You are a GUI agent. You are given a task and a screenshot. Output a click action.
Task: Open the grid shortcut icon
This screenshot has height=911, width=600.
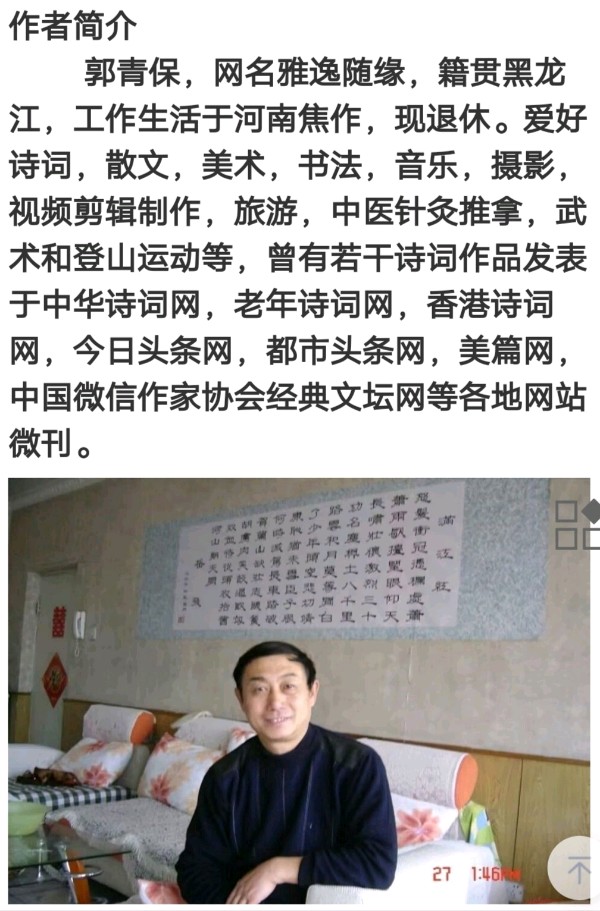(578, 524)
